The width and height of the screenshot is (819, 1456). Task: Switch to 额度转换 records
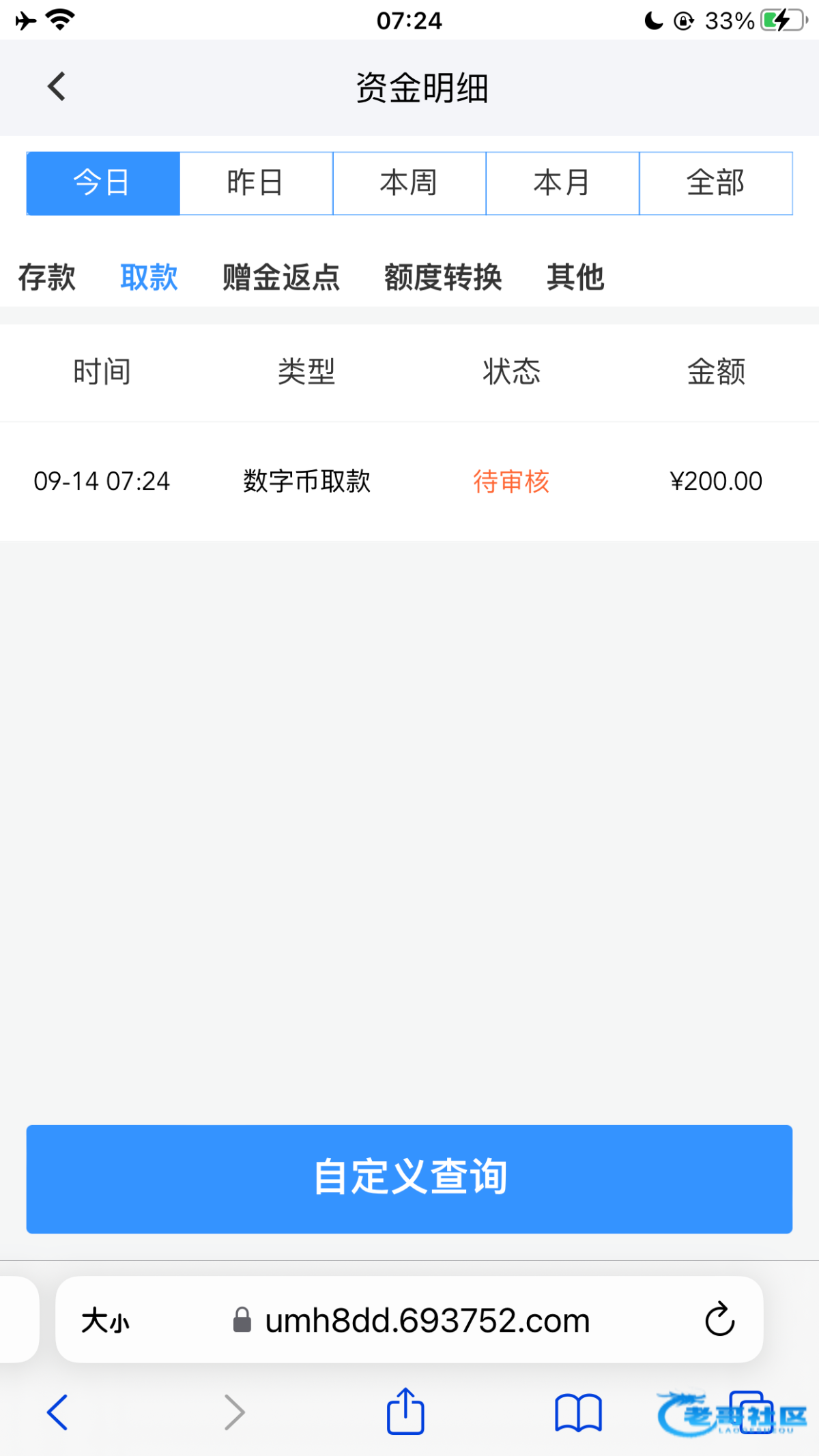(x=443, y=277)
